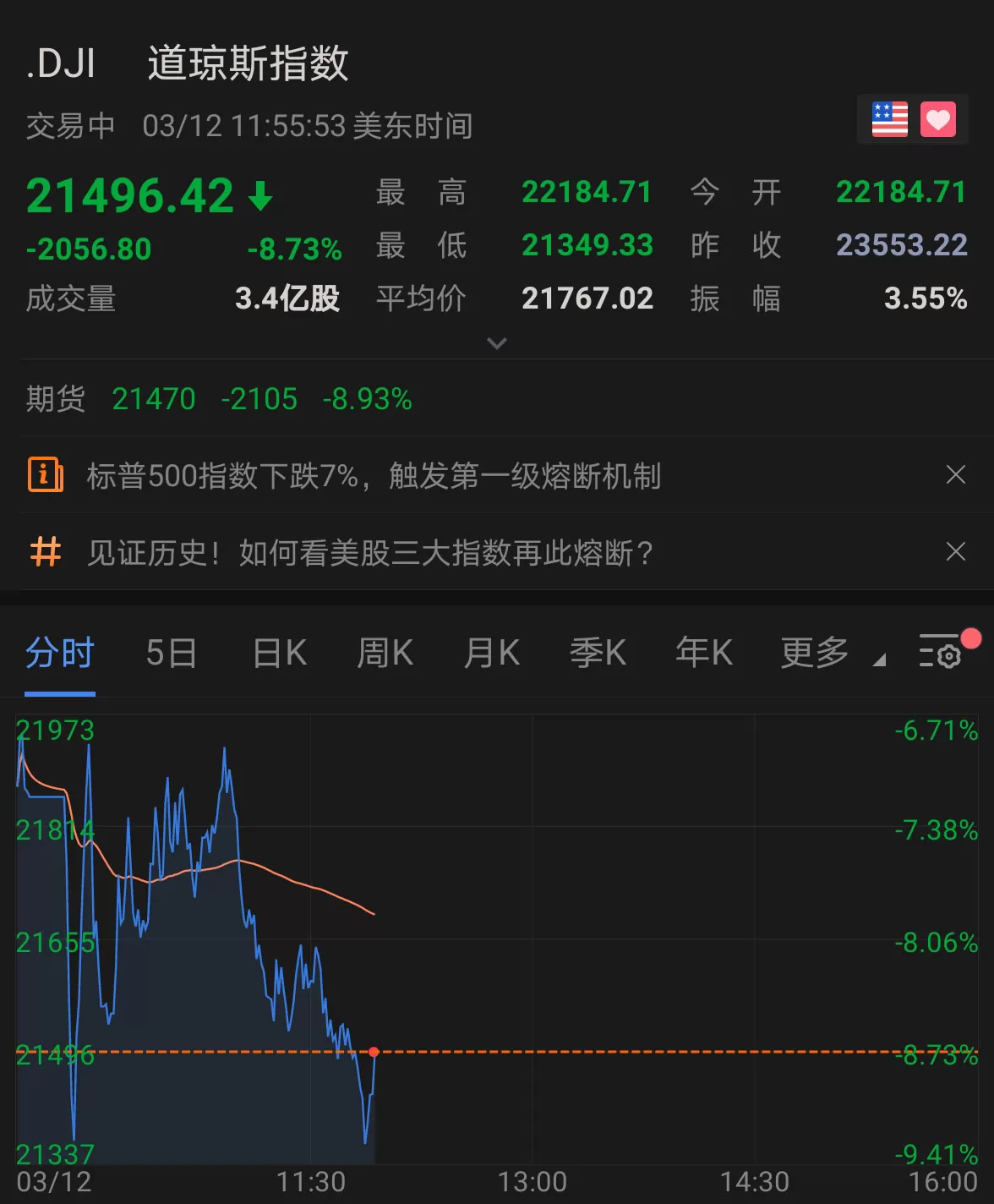The width and height of the screenshot is (994, 1204).
Task: View the 年K chart
Action: [x=704, y=654]
